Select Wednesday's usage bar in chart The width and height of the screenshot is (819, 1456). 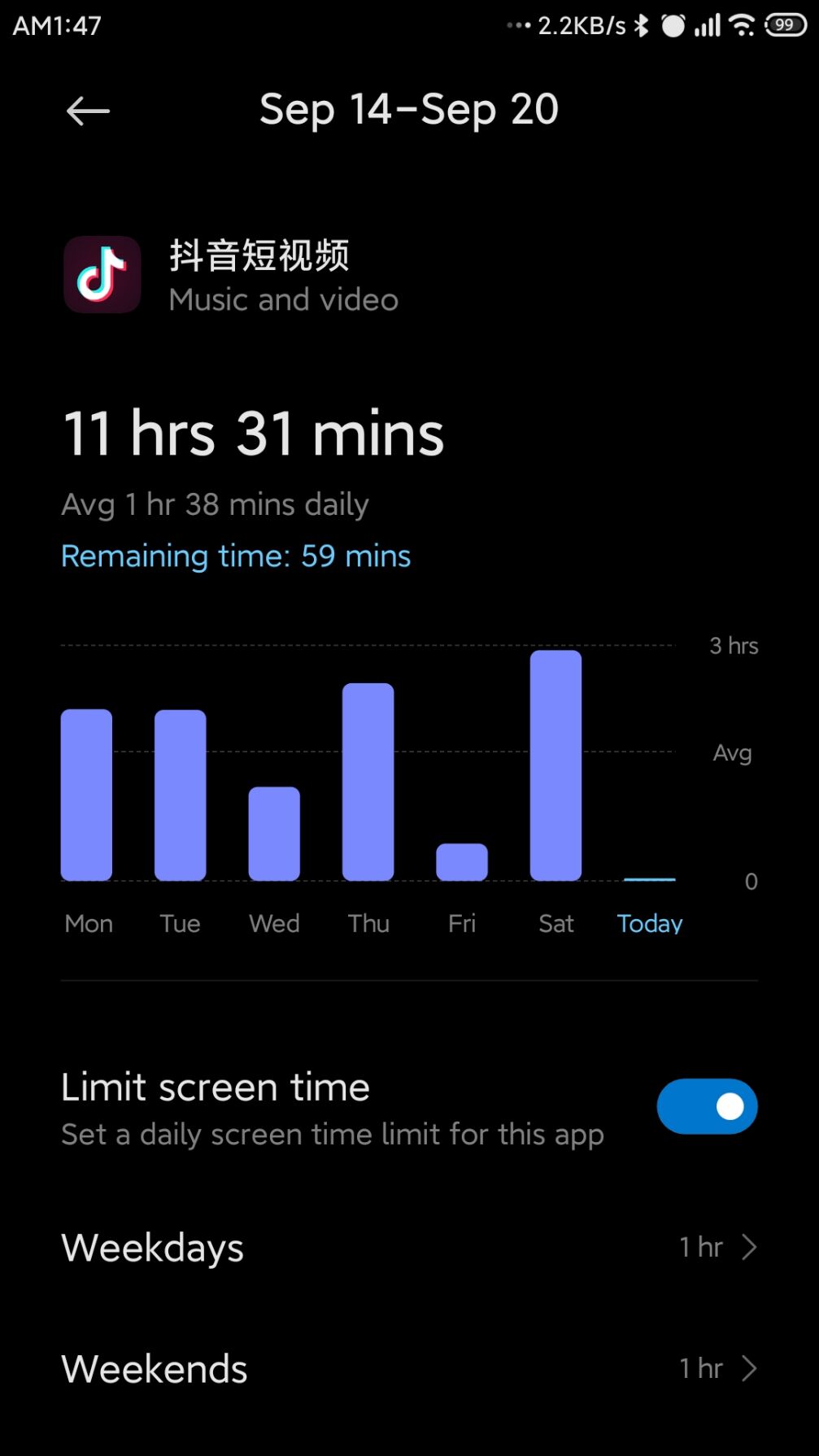(274, 834)
